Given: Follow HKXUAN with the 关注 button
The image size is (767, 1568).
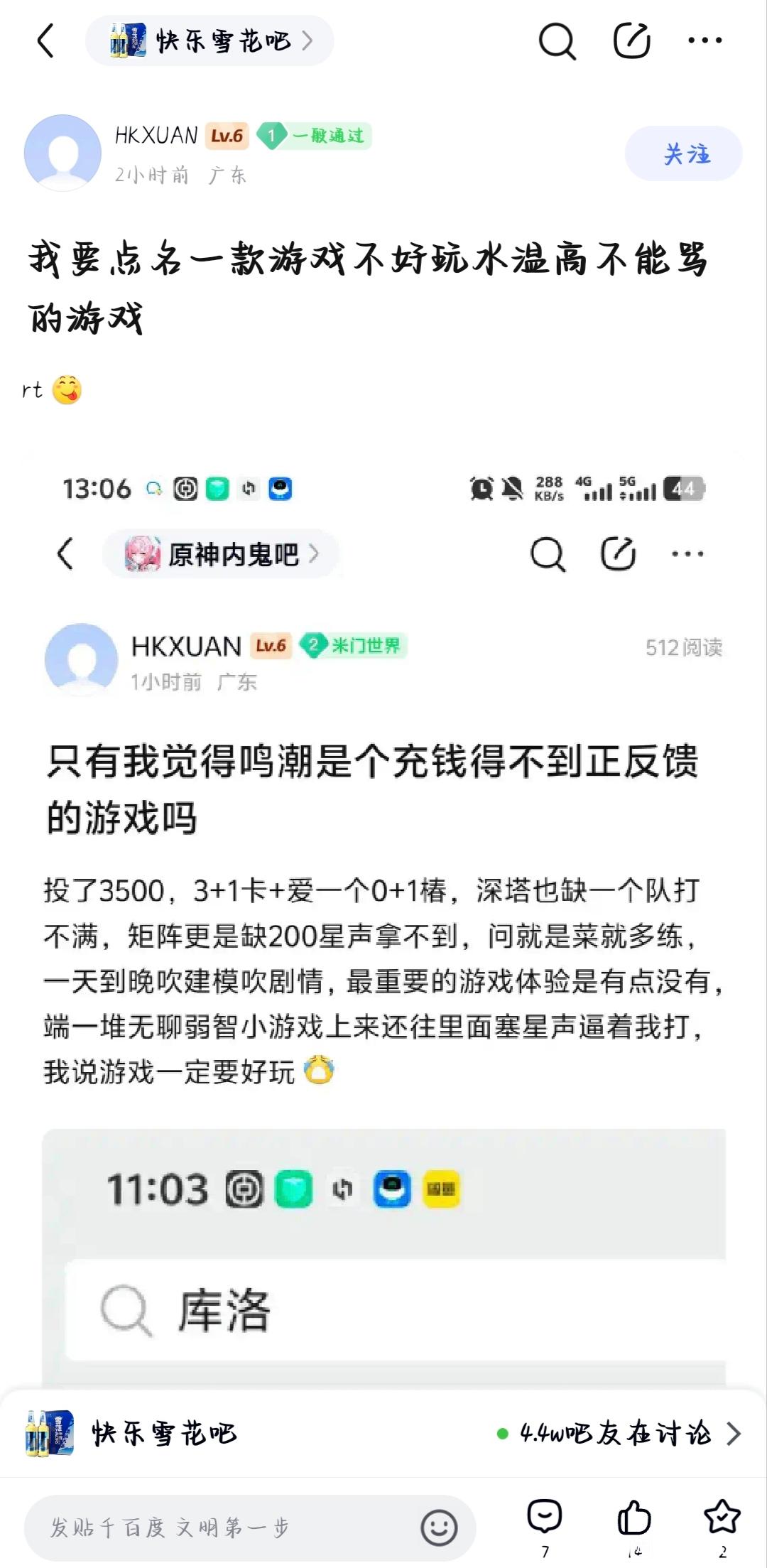Looking at the screenshot, I should click(x=683, y=153).
